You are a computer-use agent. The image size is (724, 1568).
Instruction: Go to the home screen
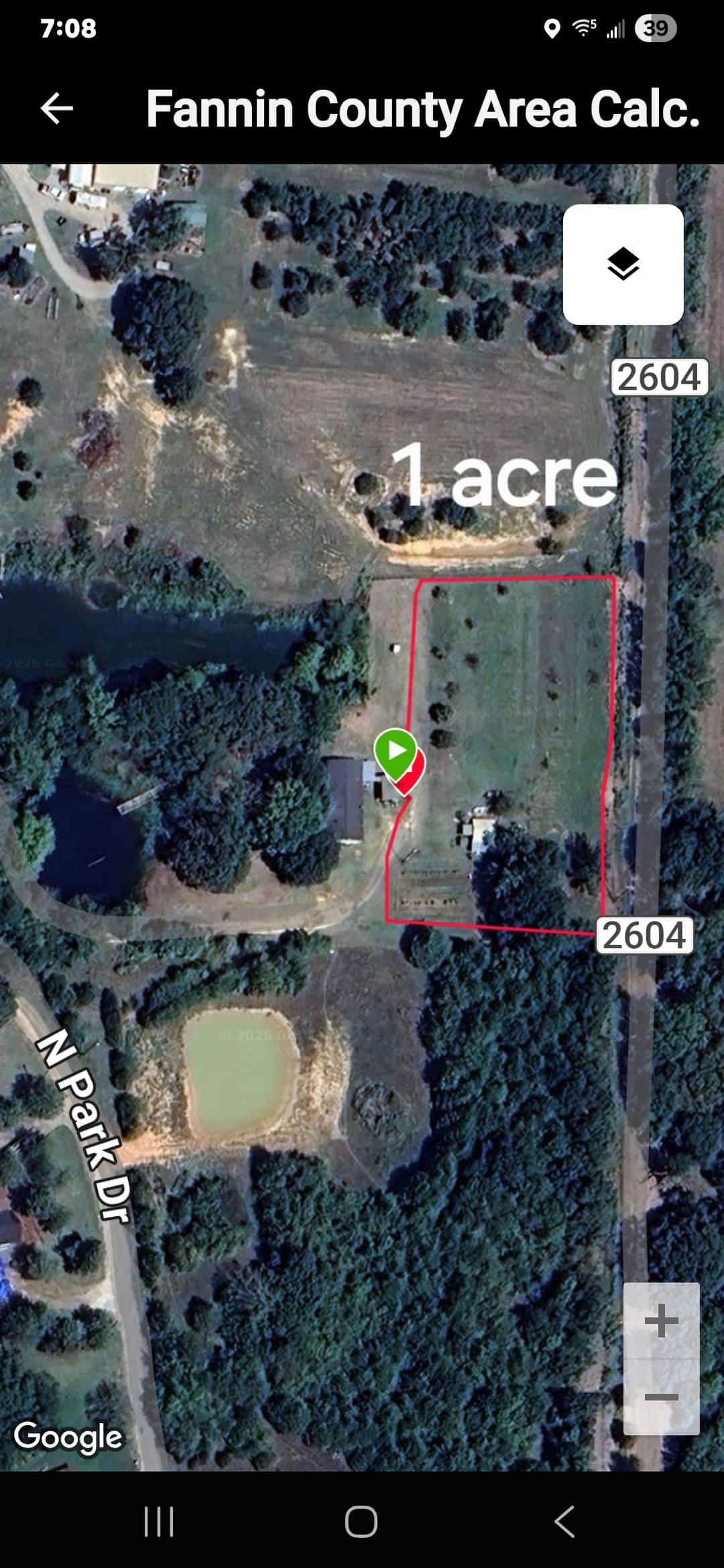point(361,1522)
